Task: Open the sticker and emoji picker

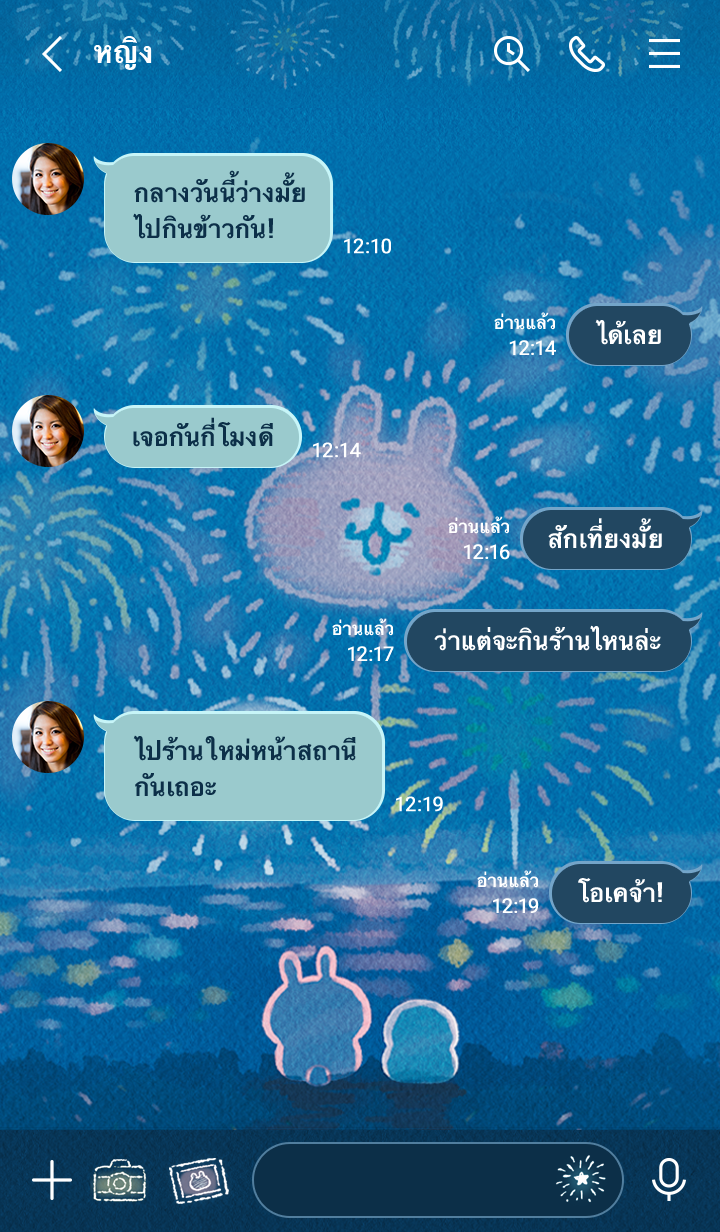Action: (580, 1180)
